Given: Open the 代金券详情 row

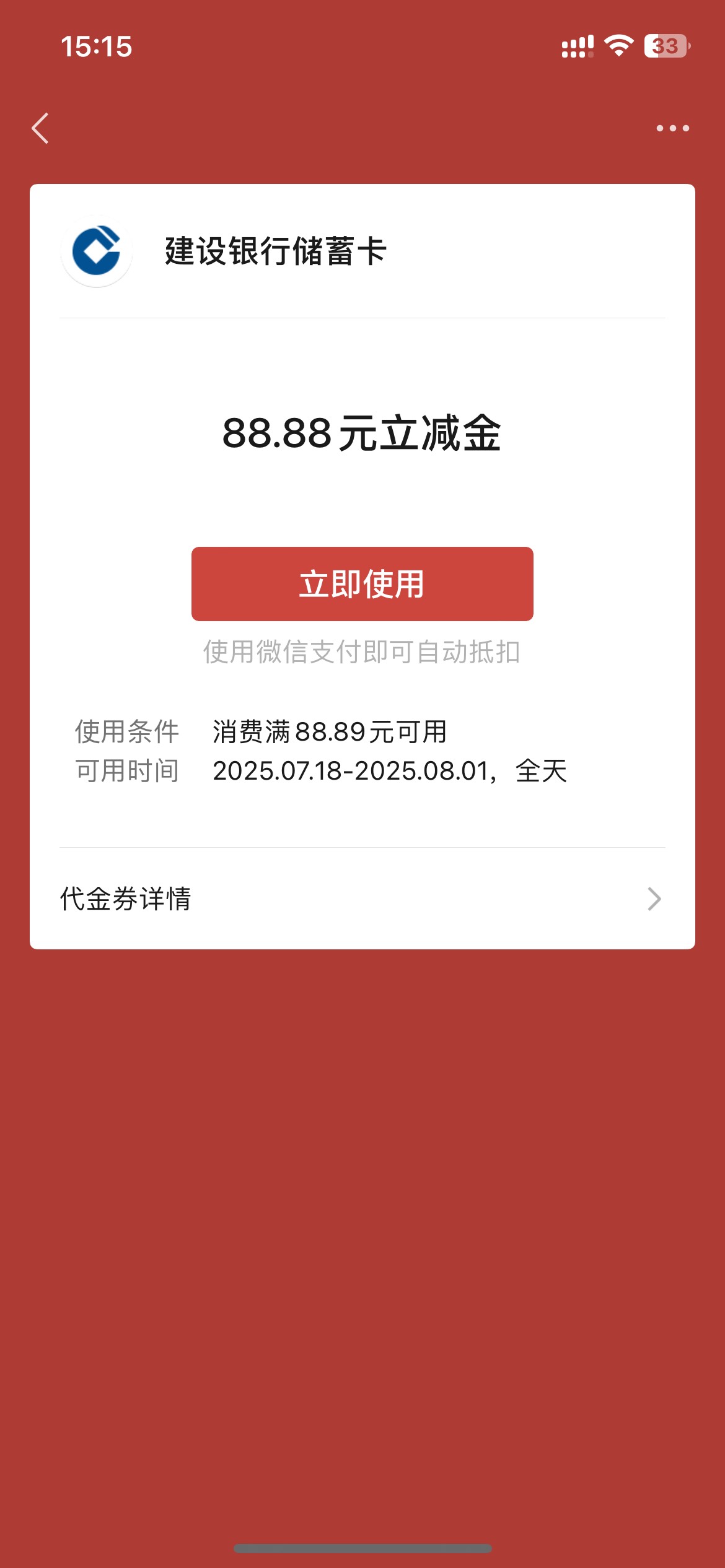Looking at the screenshot, I should tap(362, 899).
